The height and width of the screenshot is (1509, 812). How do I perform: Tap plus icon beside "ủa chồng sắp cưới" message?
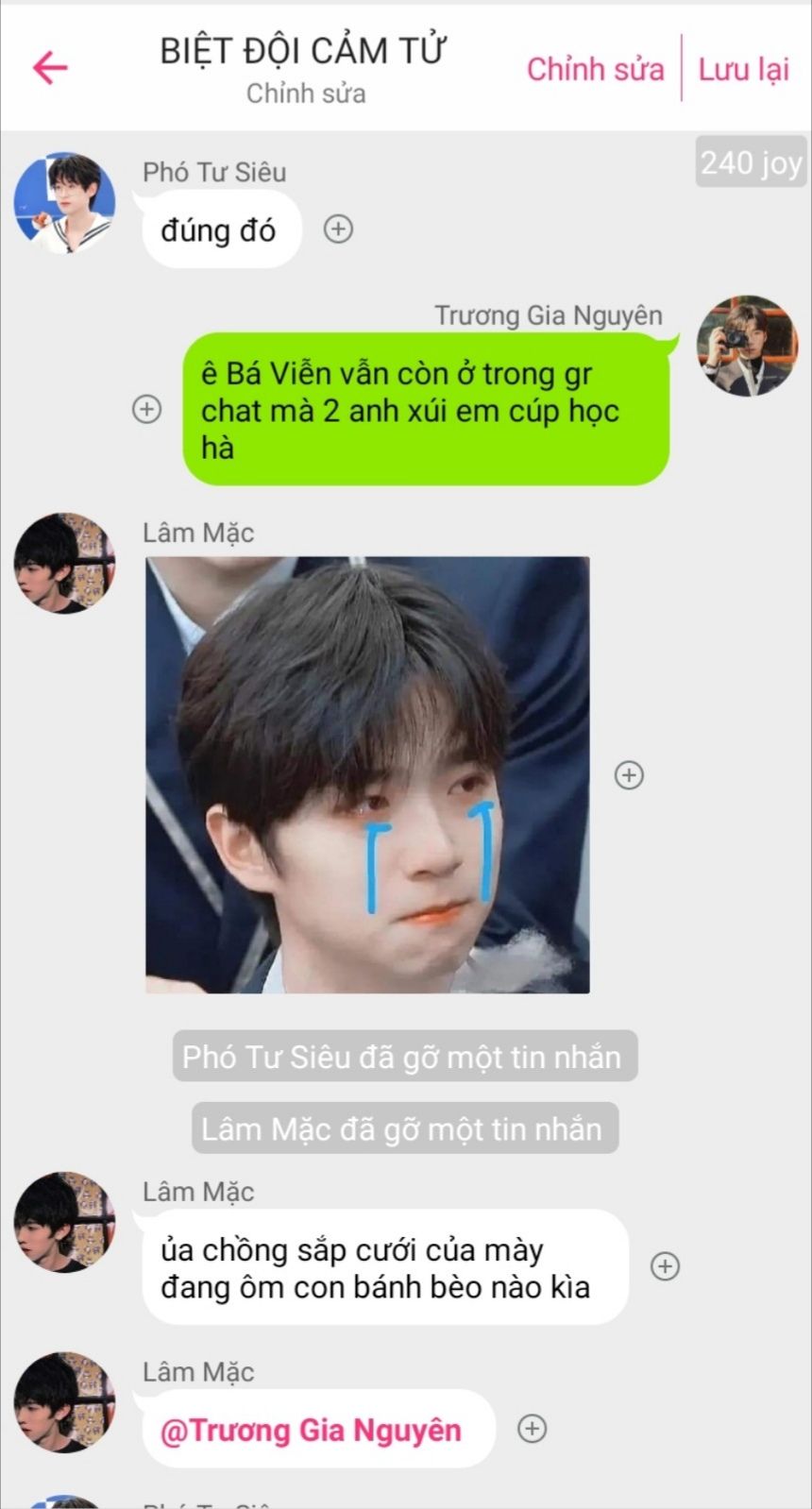666,1266
